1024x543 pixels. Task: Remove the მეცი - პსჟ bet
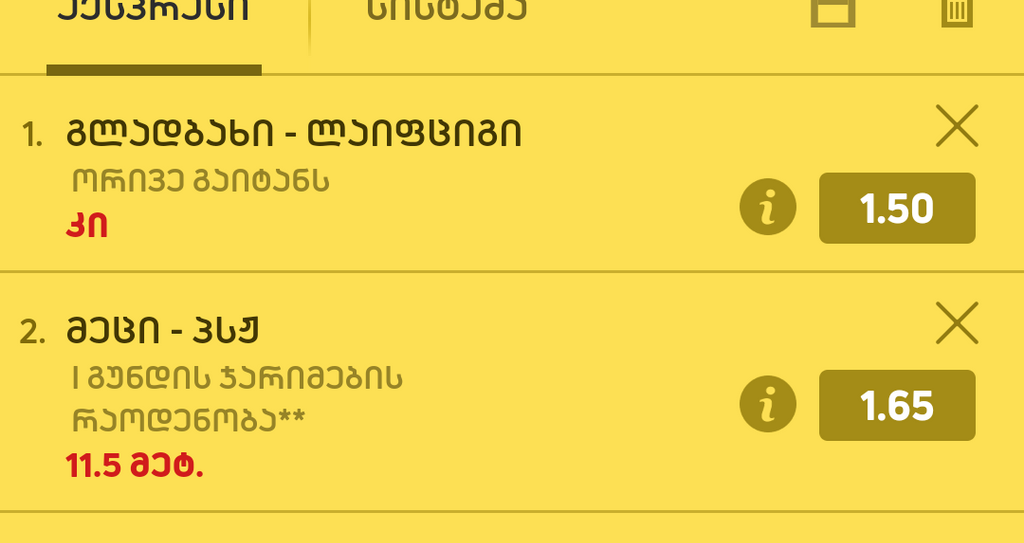click(956, 324)
